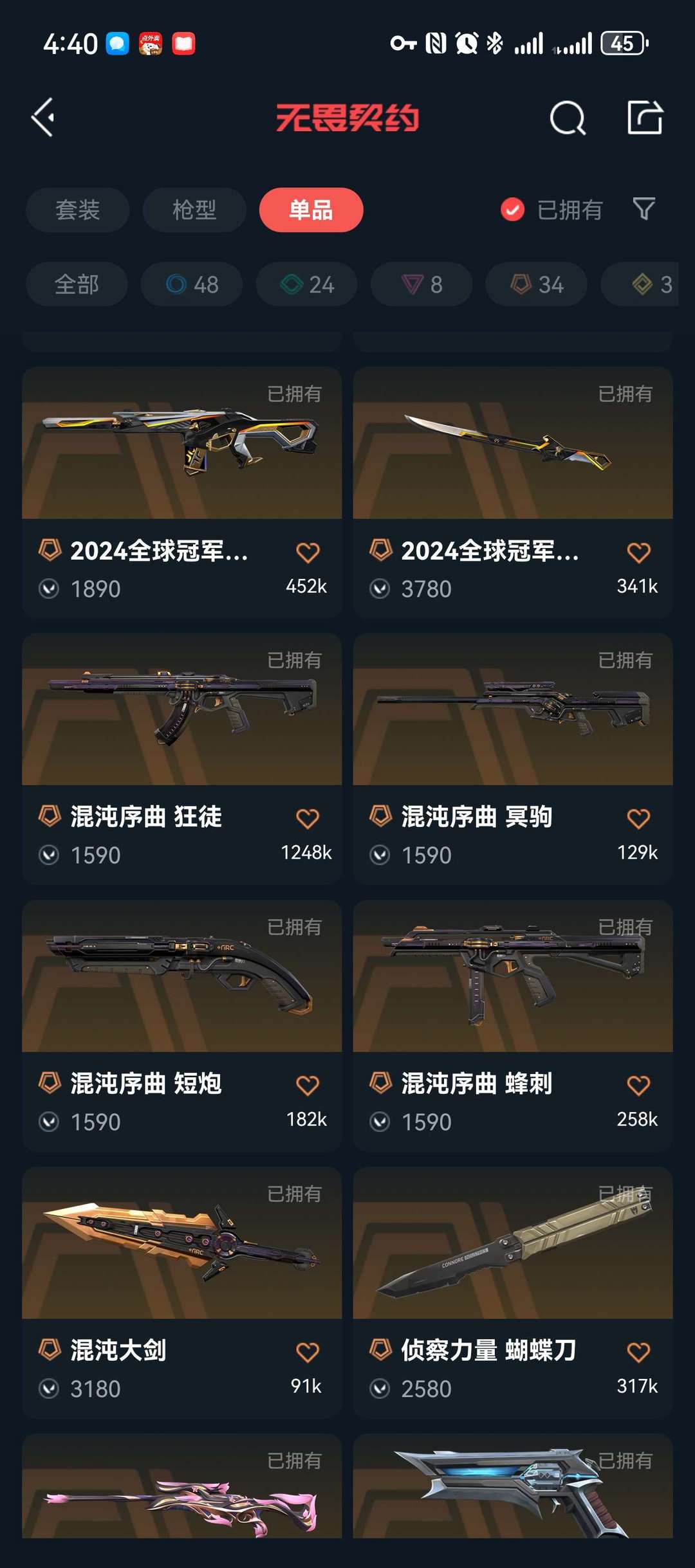Open the funnel filter icon
This screenshot has width=695, height=1568.
(x=644, y=209)
